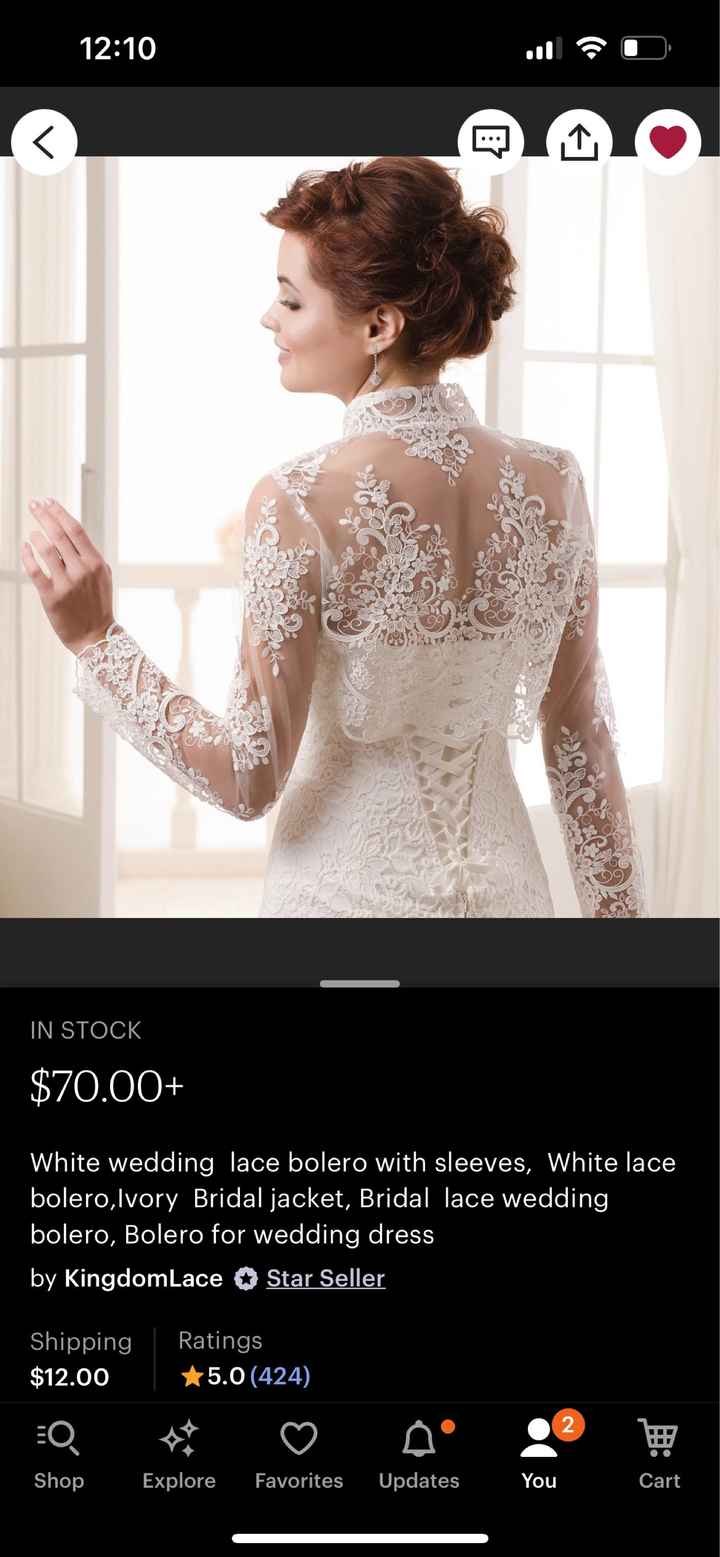
Task: Open the Star Seller link
Action: point(325,1278)
